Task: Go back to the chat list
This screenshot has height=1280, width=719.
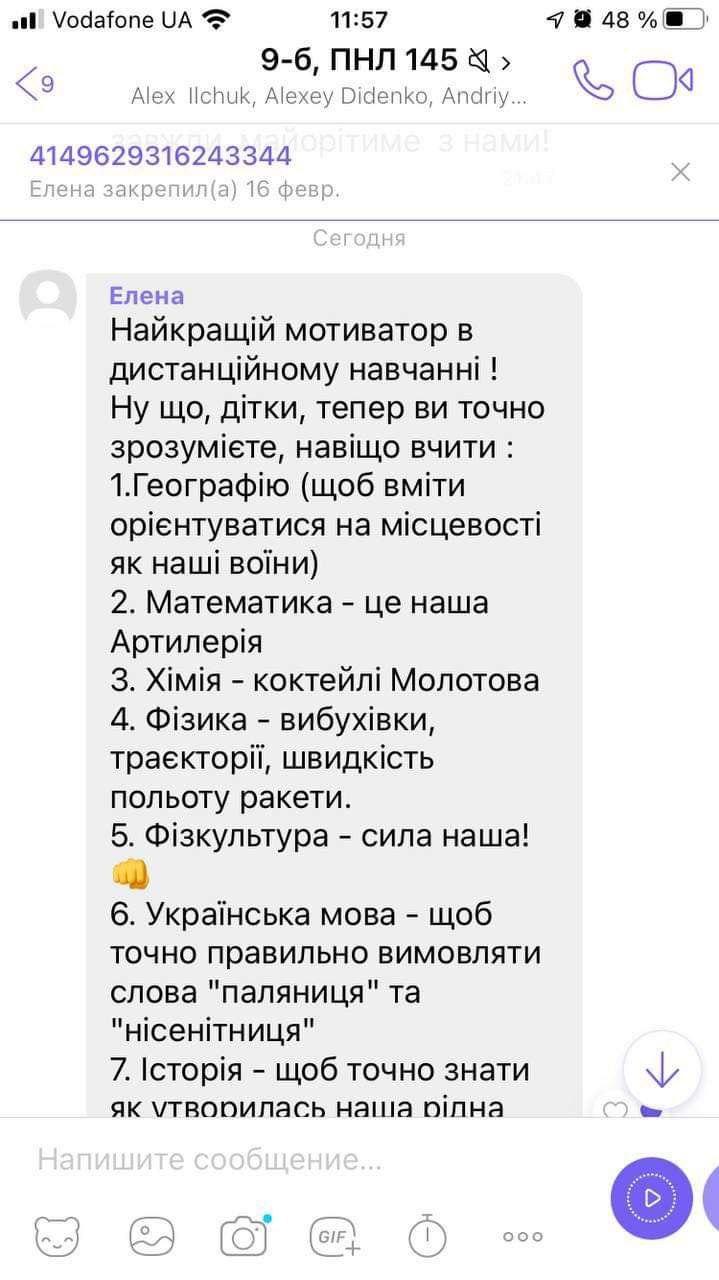Action: 34,83
